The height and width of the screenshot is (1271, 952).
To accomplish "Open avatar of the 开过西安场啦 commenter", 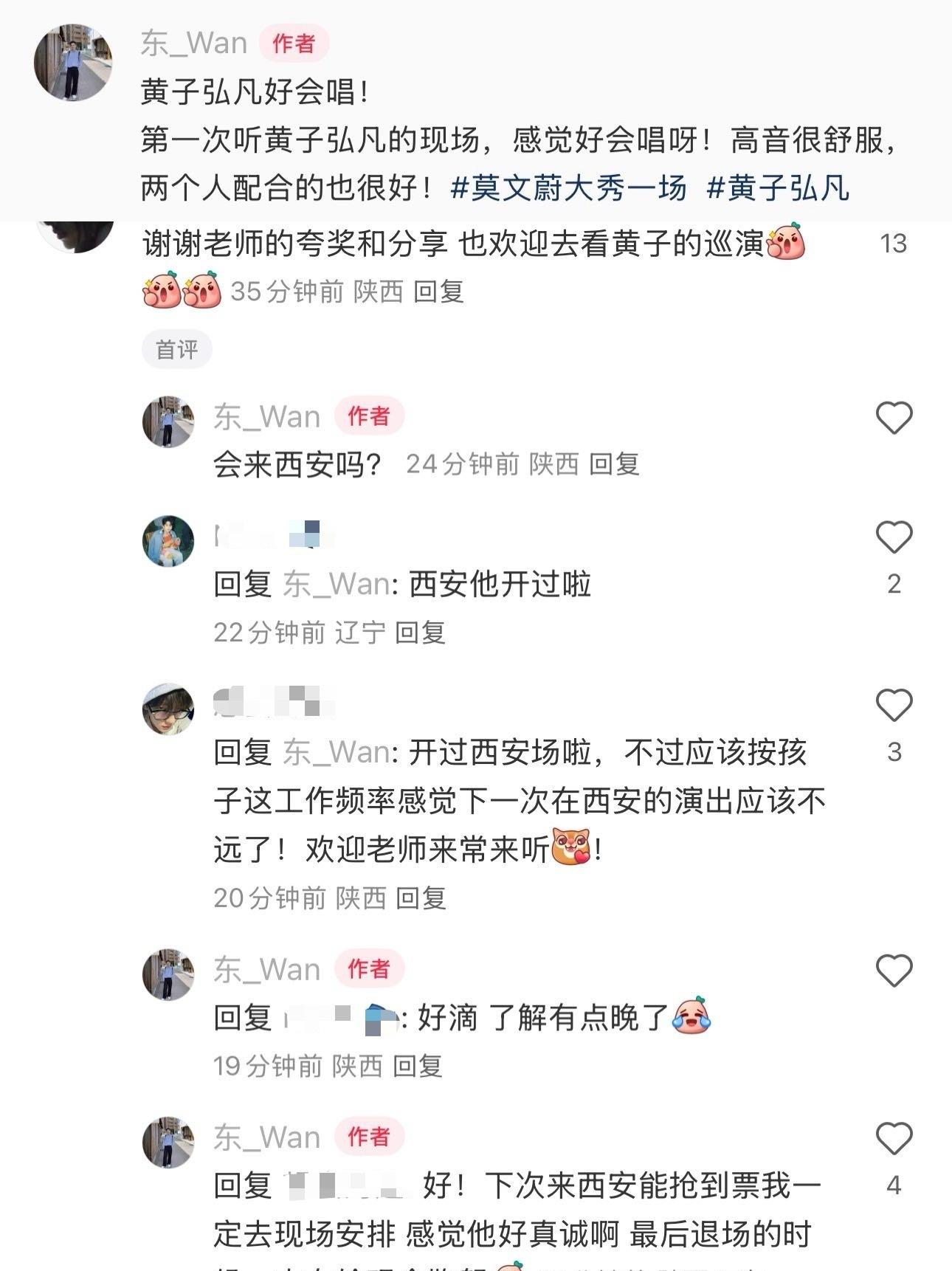I will (x=168, y=709).
